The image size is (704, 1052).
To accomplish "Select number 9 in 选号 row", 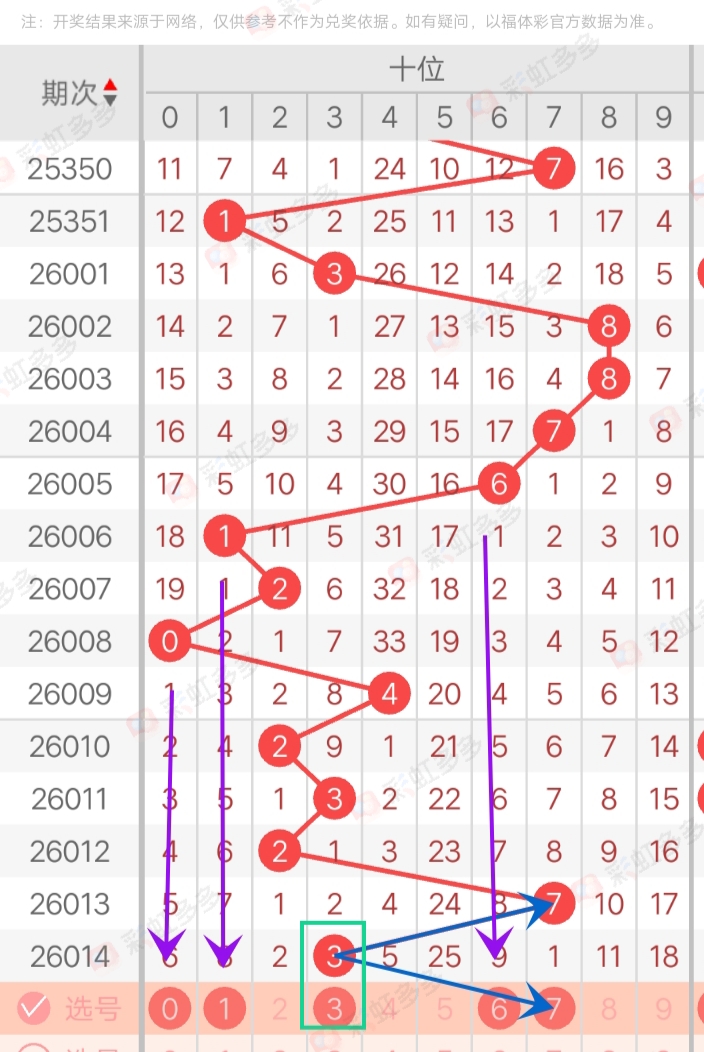I will pyautogui.click(x=664, y=1009).
